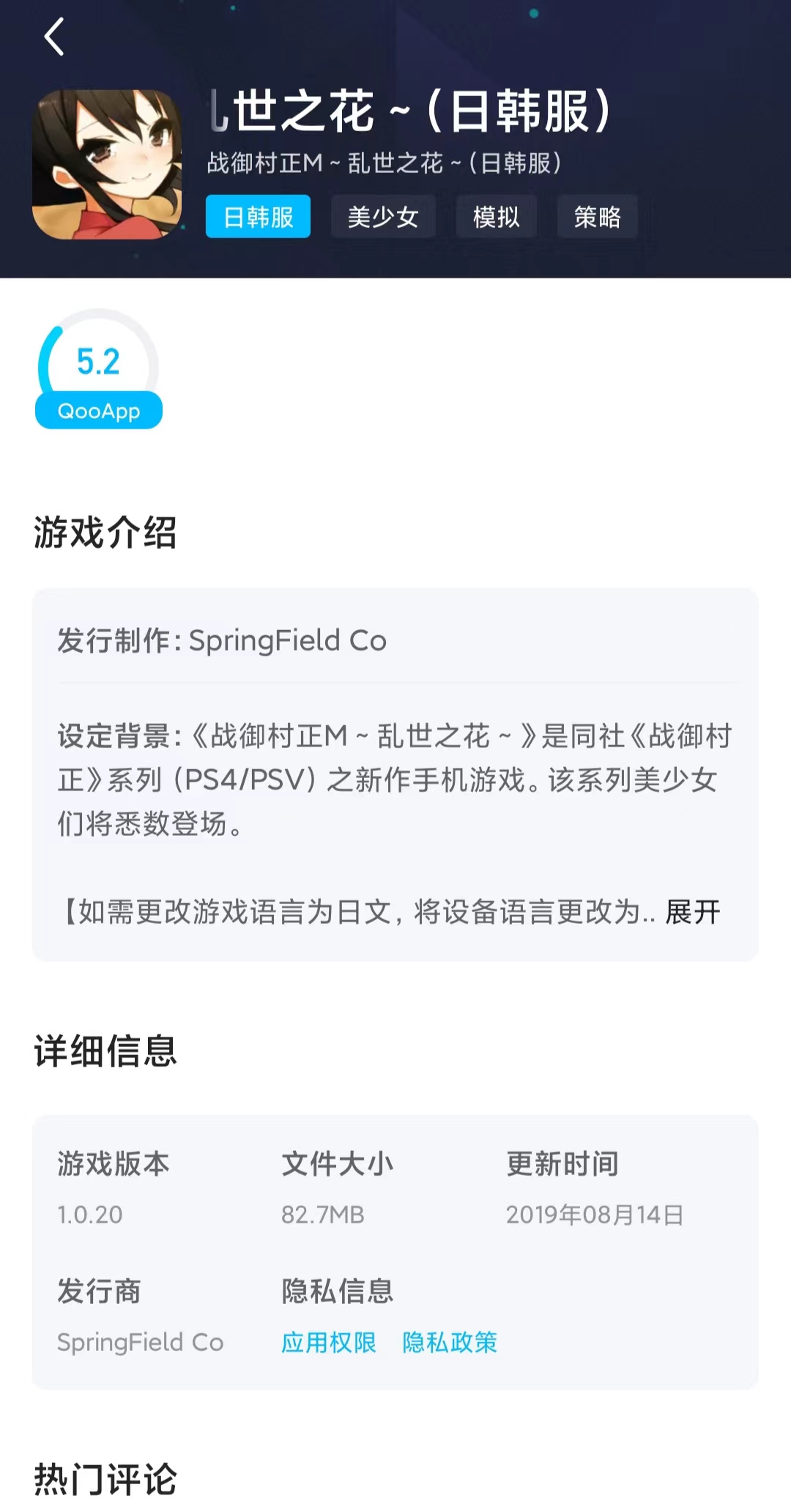Expand the game introduction with 展开

(692, 913)
